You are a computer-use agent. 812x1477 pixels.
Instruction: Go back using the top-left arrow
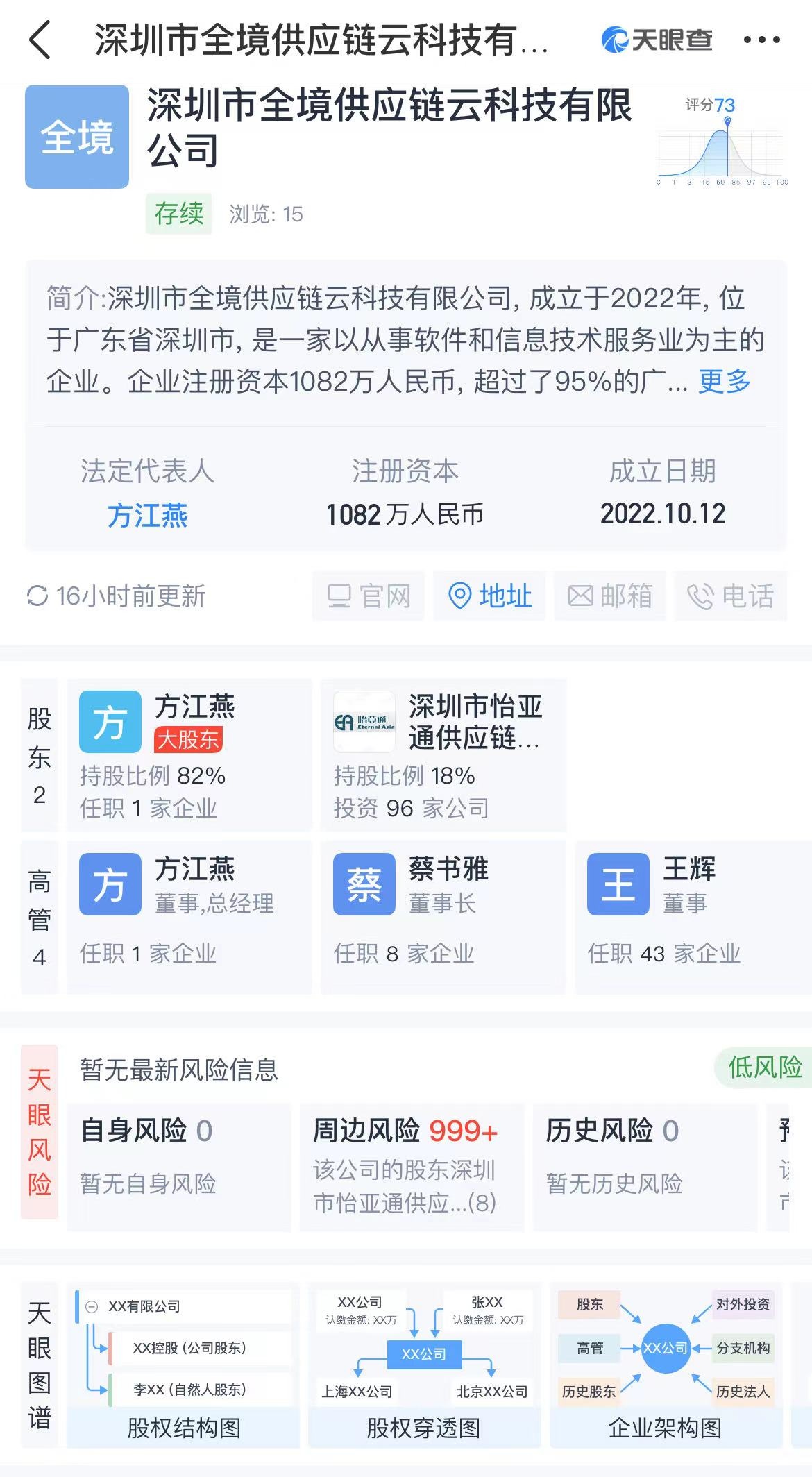click(x=40, y=40)
